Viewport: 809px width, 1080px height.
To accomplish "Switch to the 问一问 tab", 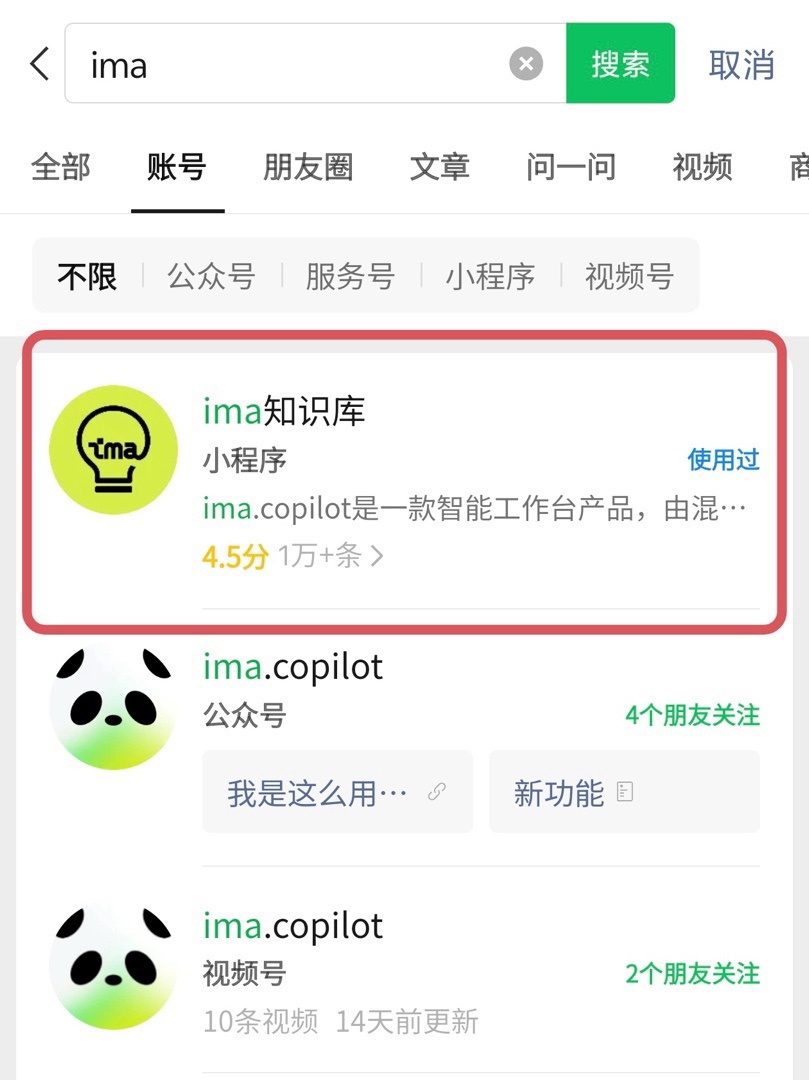I will click(571, 167).
